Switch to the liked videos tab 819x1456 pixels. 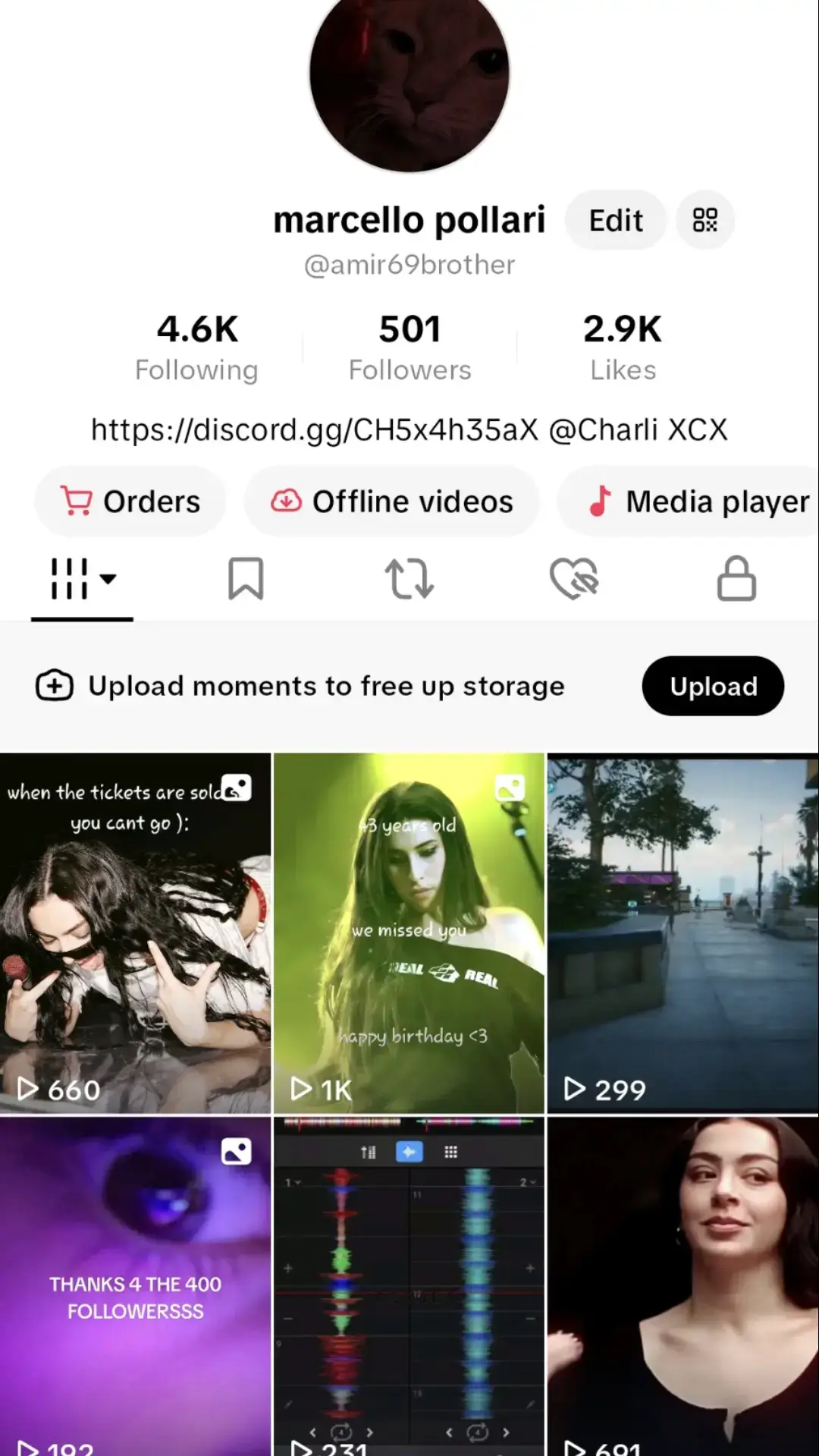coord(574,580)
